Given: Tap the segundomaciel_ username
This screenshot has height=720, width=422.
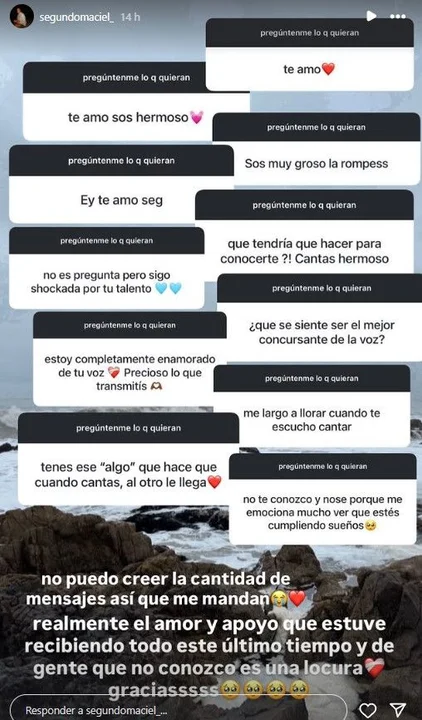Looking at the screenshot, I should point(76,17).
